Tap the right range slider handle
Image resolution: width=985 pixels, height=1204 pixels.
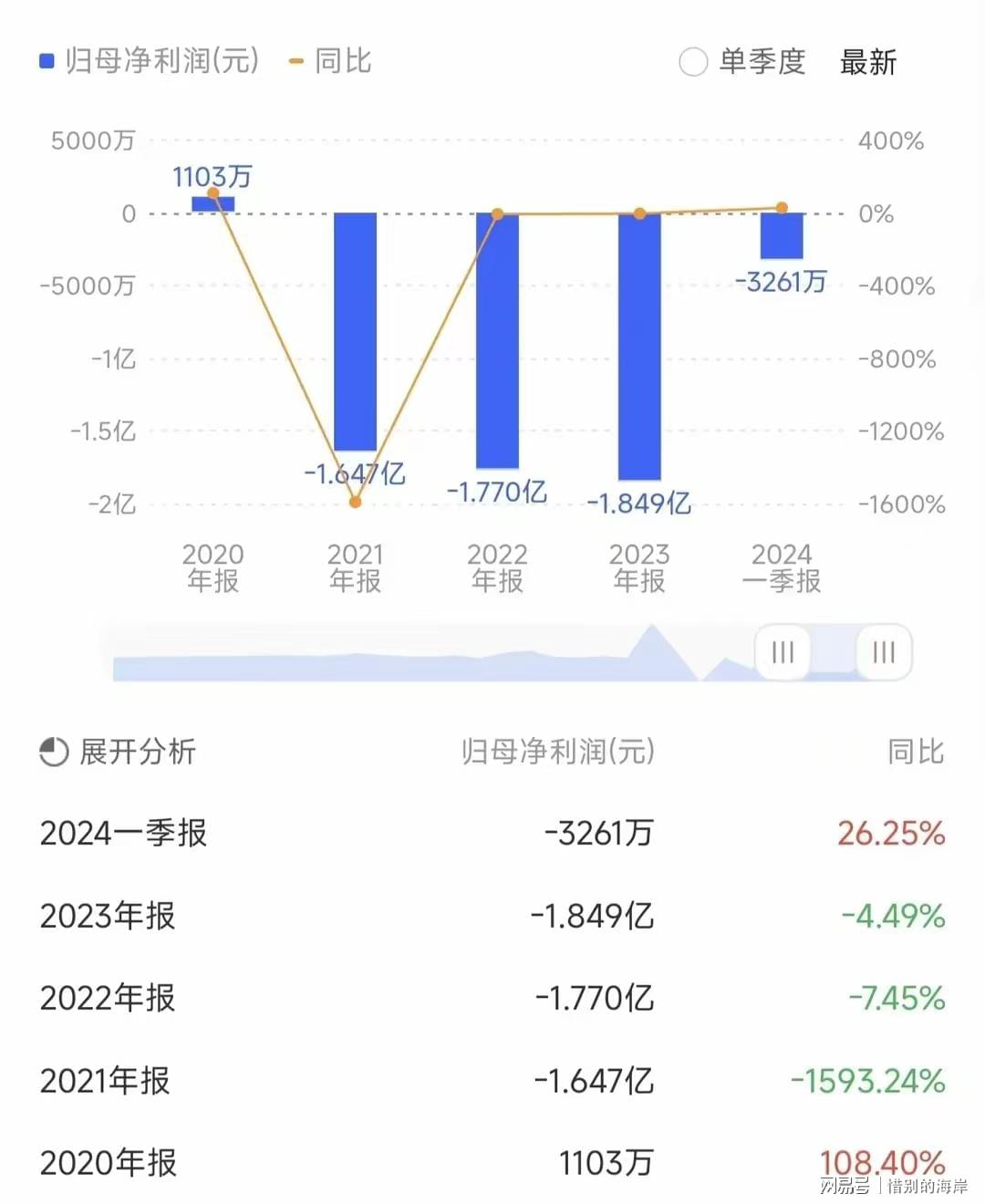click(883, 652)
